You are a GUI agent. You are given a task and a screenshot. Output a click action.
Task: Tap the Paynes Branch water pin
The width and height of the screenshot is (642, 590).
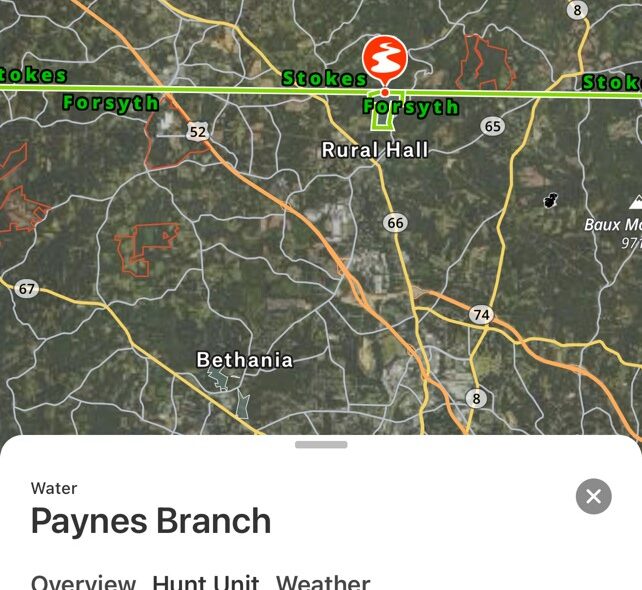(x=385, y=62)
